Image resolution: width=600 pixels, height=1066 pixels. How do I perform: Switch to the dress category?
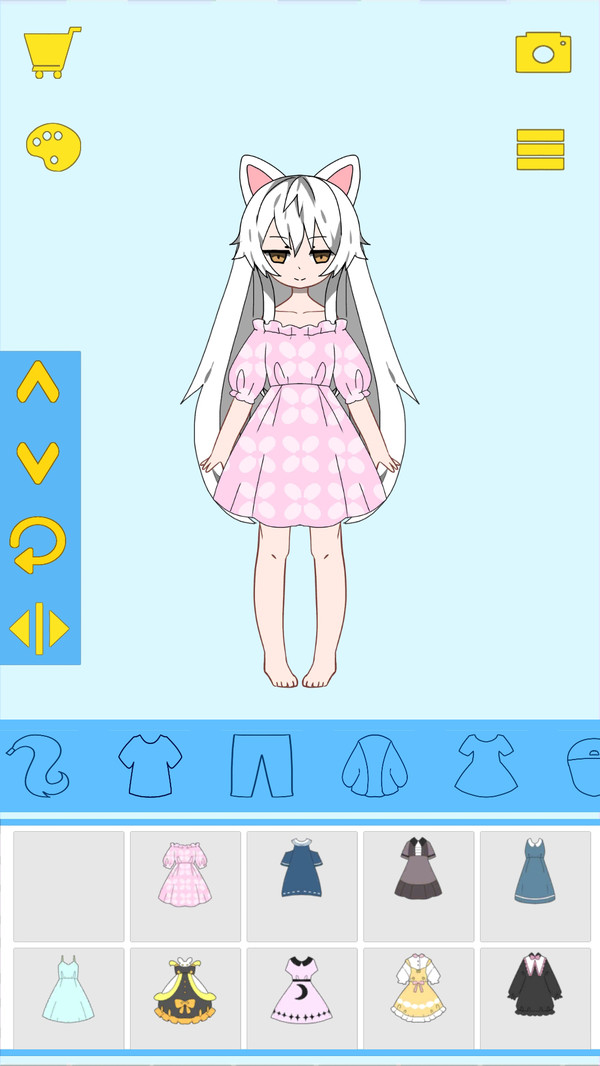coord(487,766)
